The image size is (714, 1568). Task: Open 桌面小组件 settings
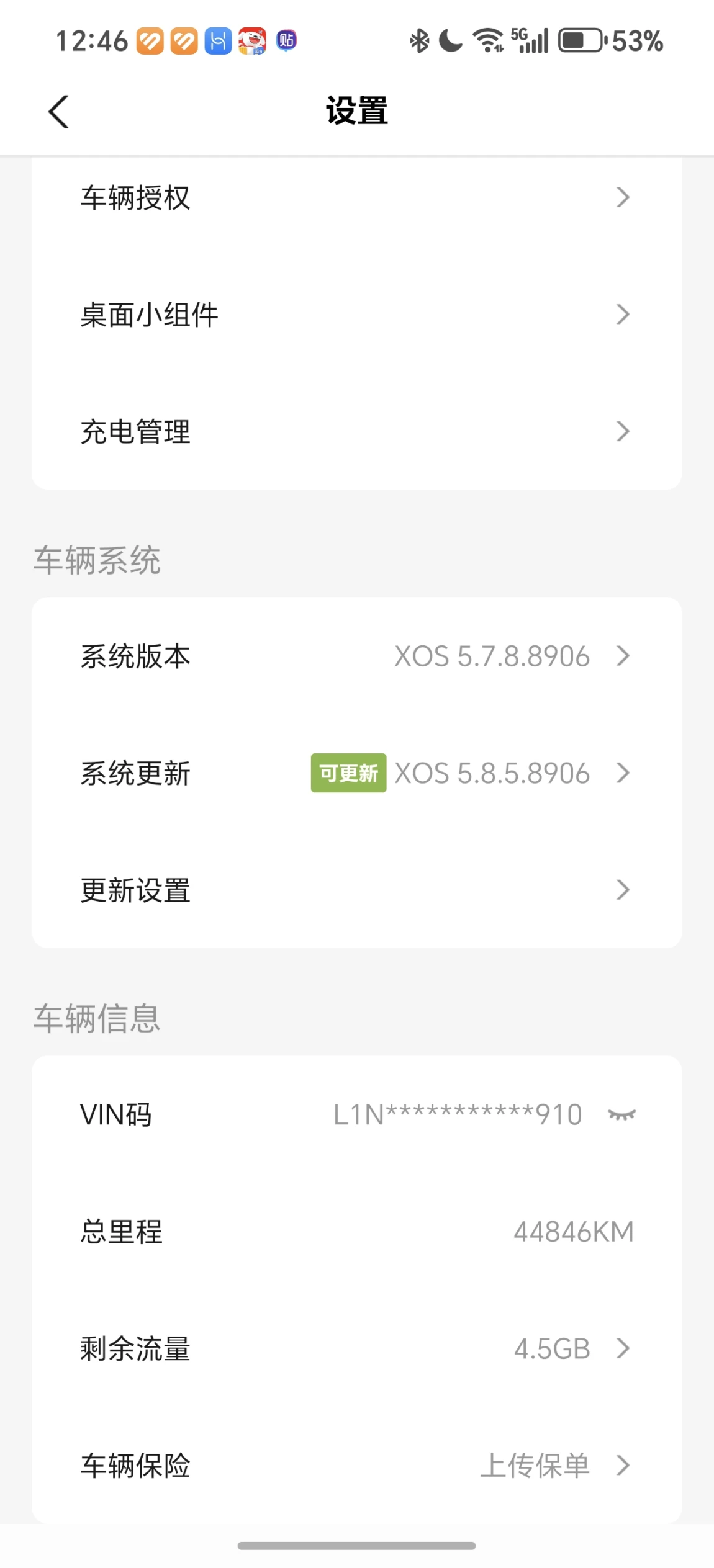356,315
